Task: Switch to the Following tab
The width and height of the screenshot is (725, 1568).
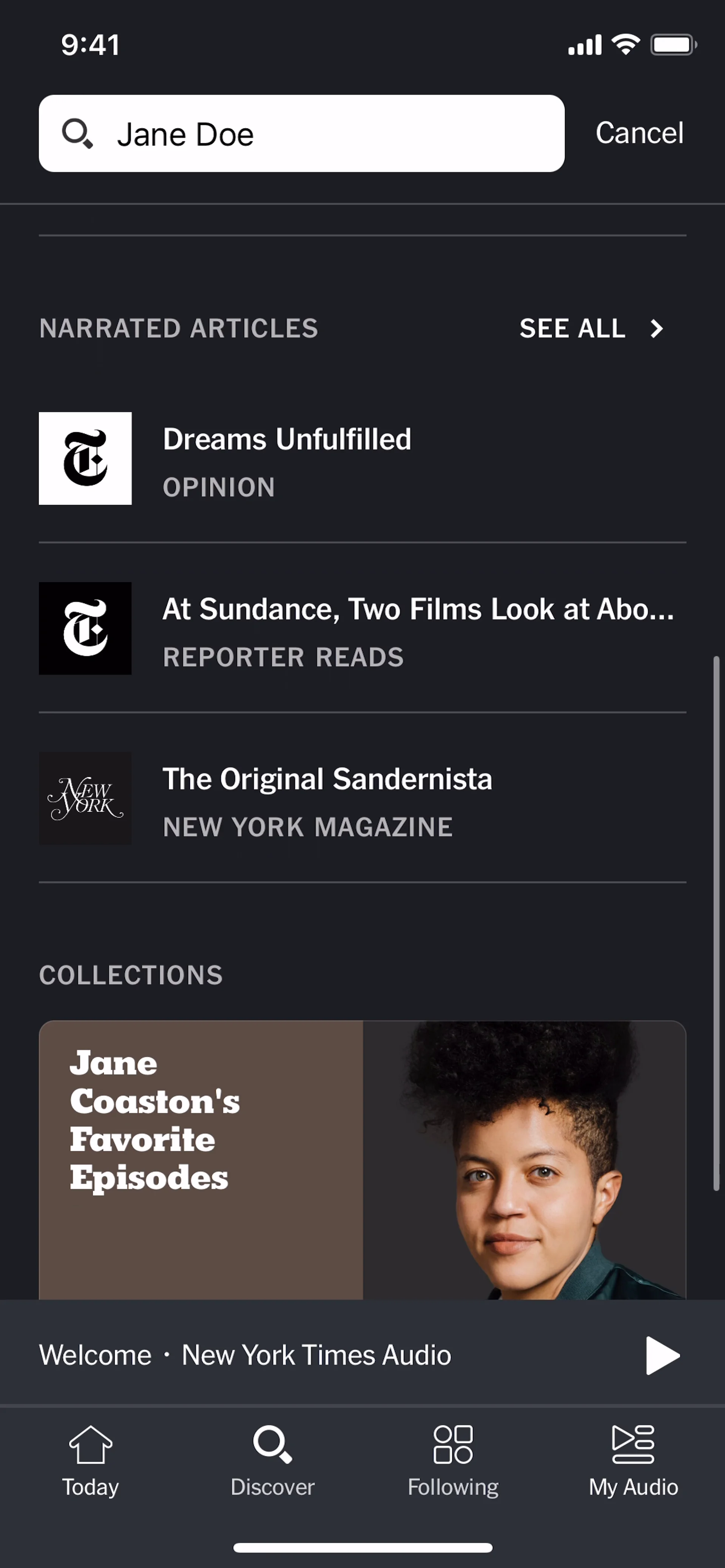Action: [453, 1460]
